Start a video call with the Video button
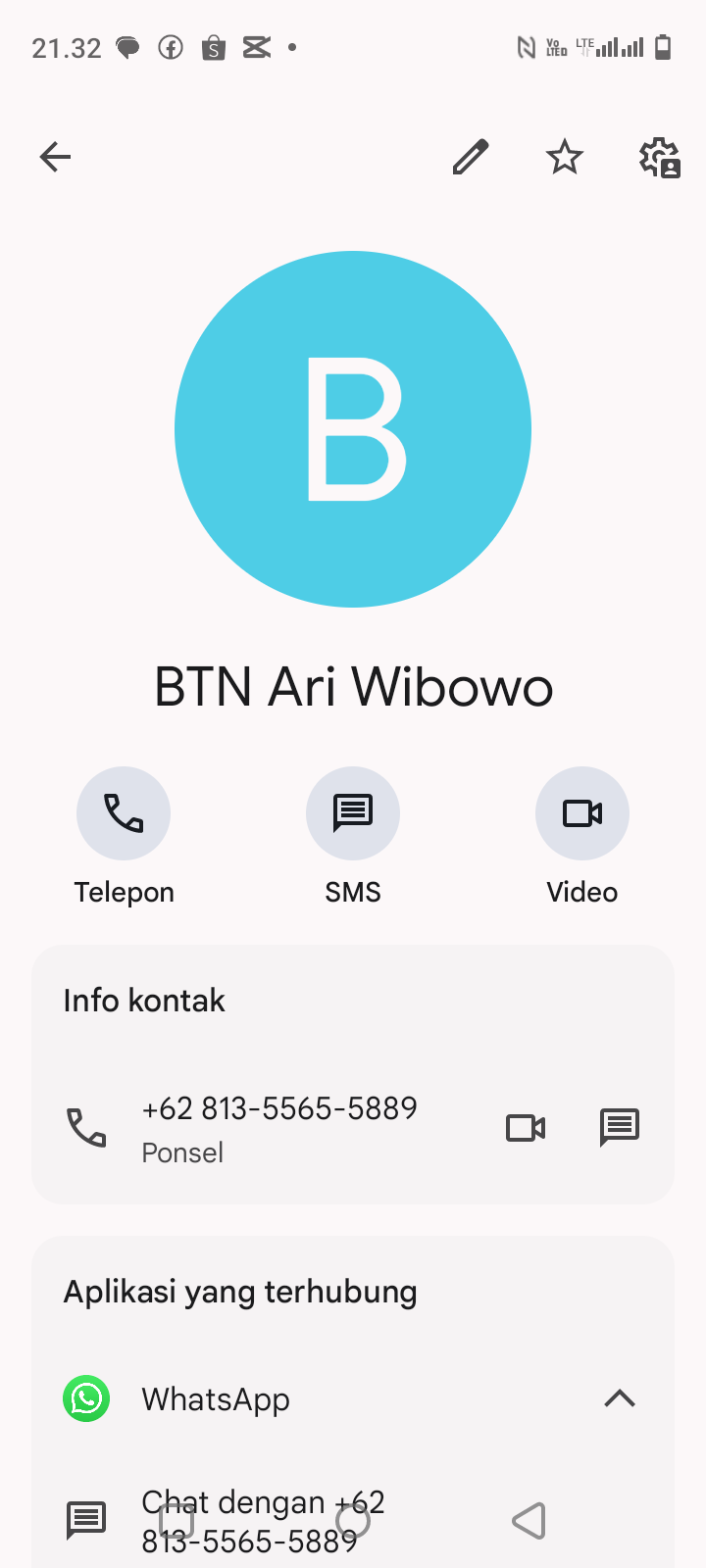 pos(582,813)
